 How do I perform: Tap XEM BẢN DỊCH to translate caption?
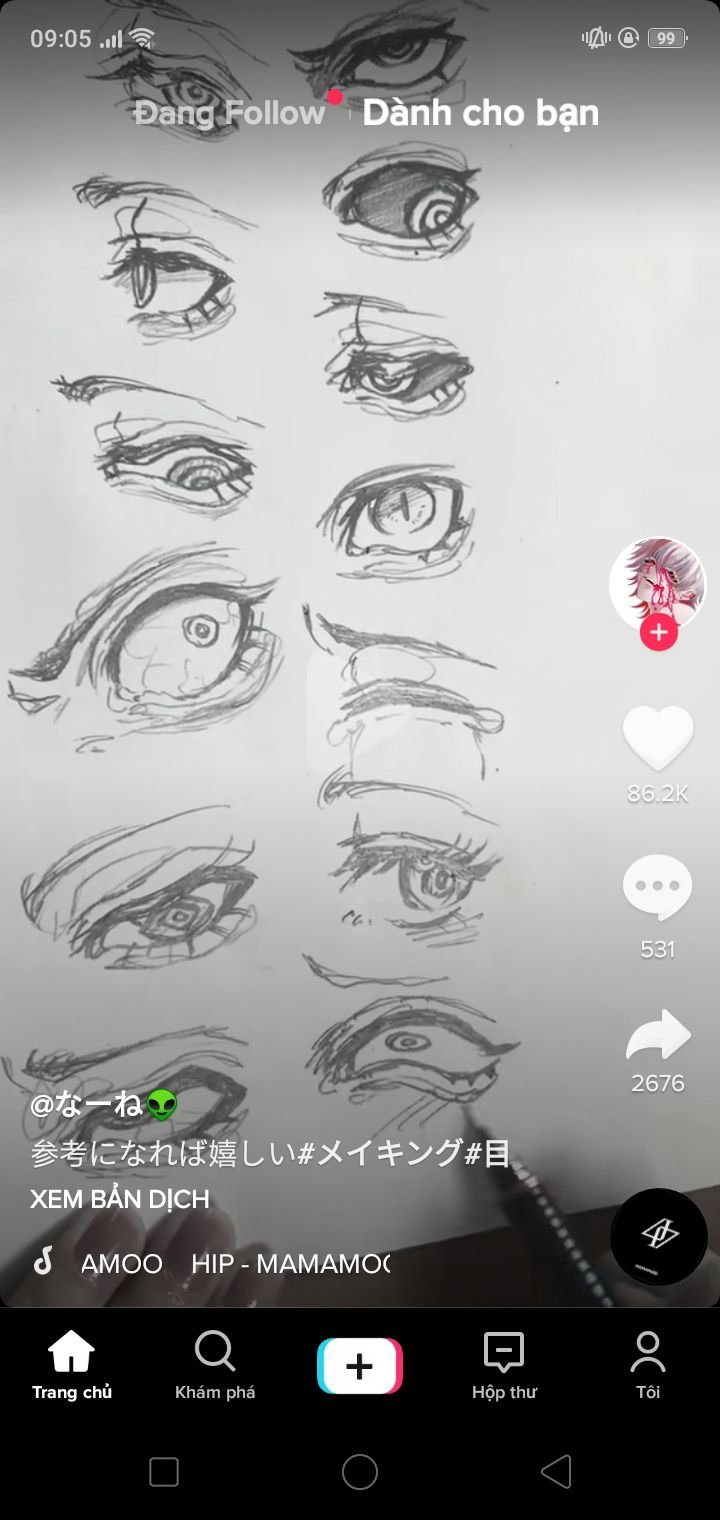120,1199
